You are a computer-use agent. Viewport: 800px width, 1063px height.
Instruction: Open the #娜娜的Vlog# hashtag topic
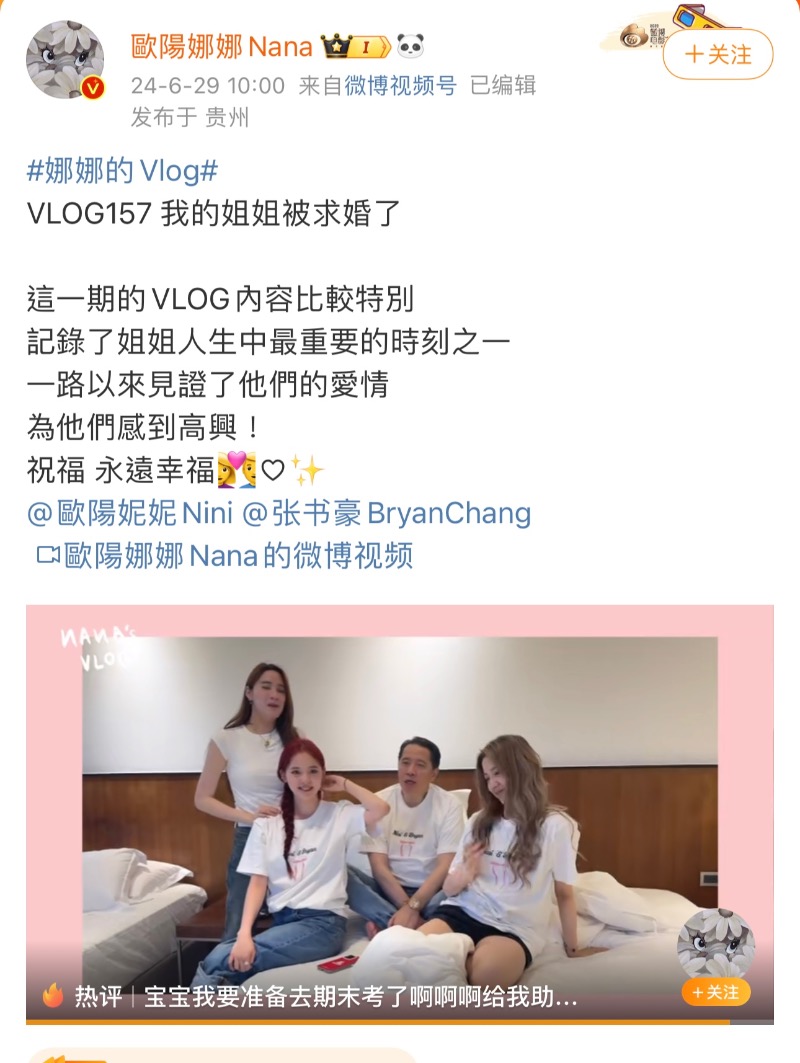122,171
